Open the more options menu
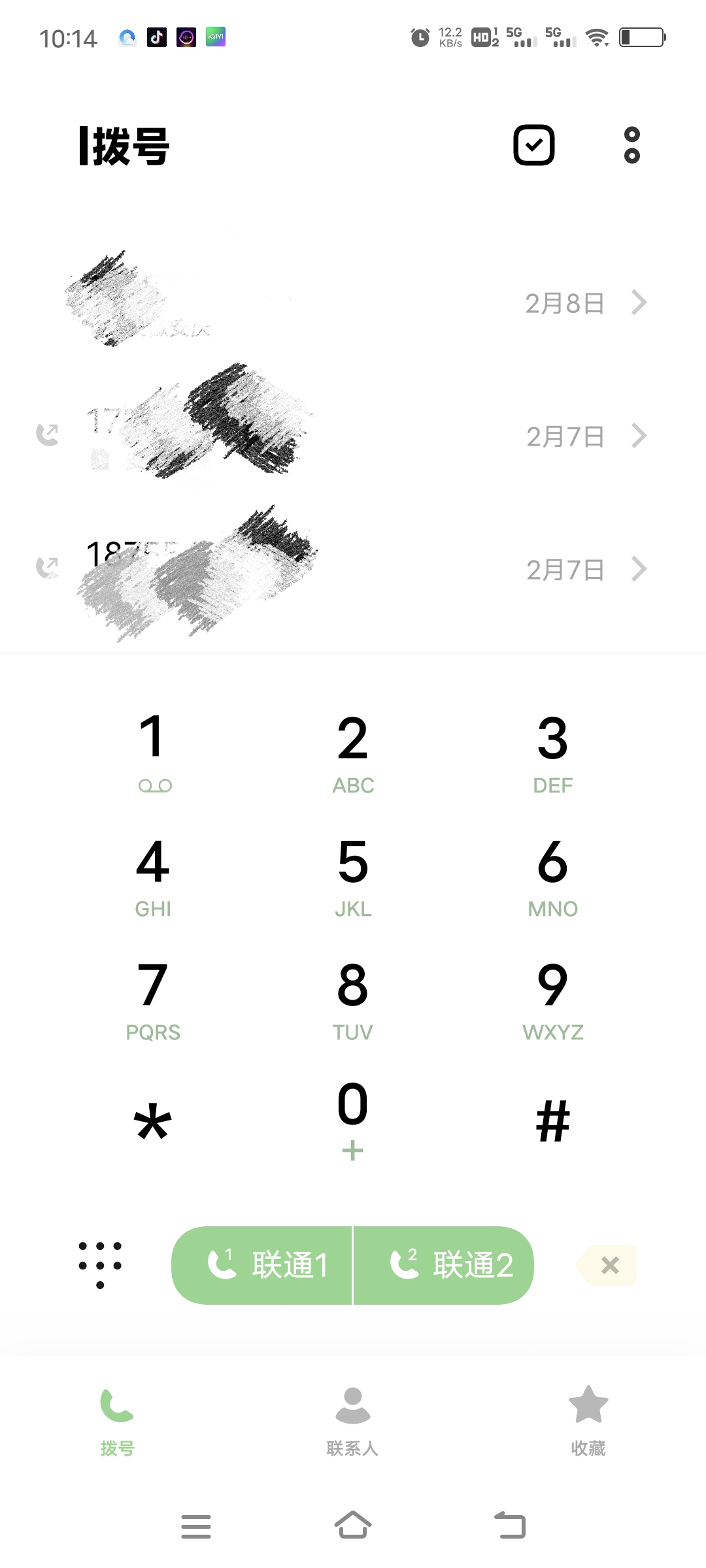706x1568 pixels. pyautogui.click(x=631, y=145)
